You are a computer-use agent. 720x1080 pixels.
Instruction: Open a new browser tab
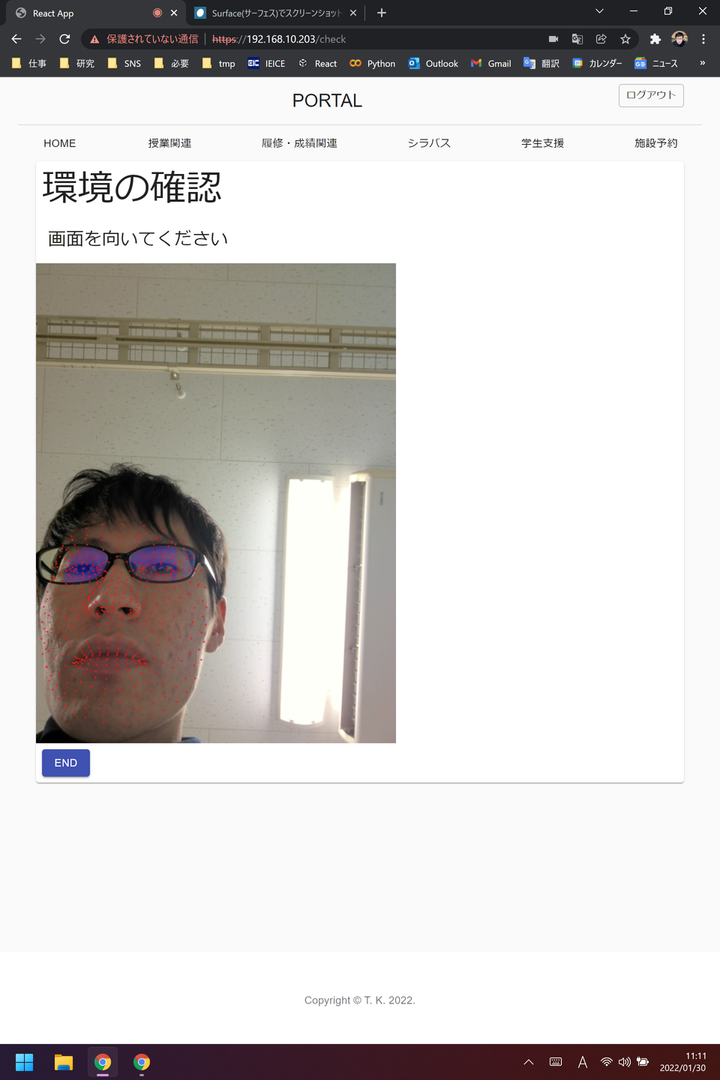click(382, 13)
